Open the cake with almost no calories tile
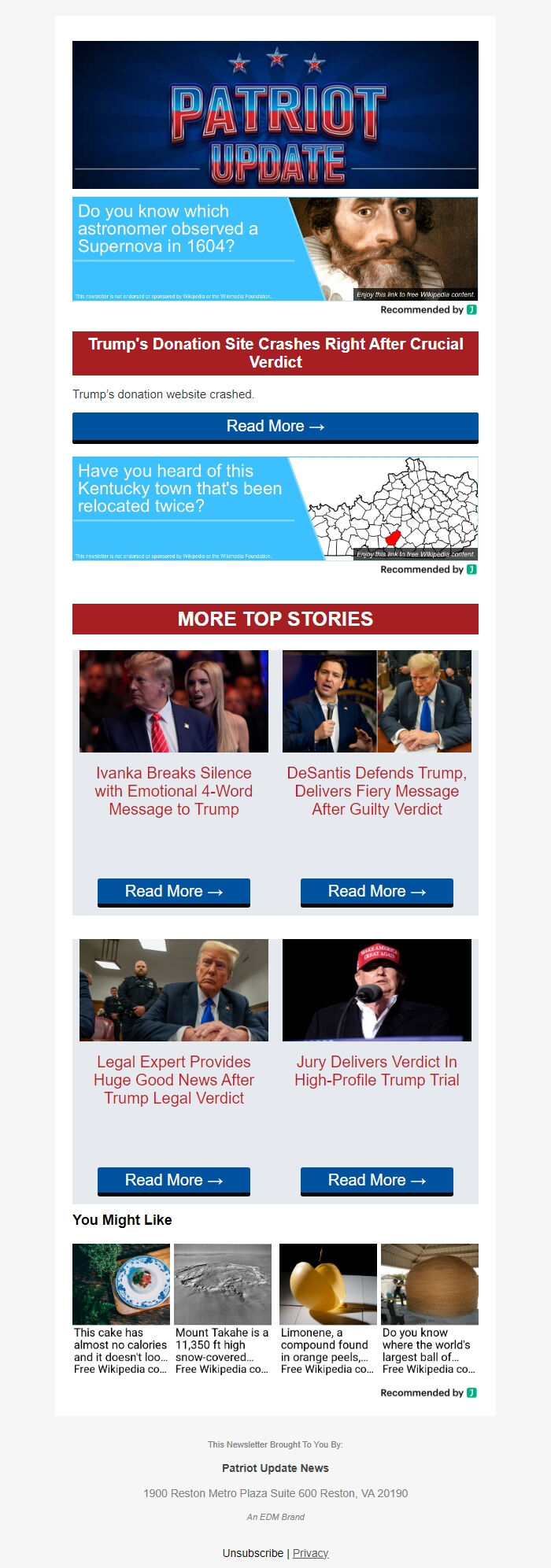The height and width of the screenshot is (1568, 551). 121,1309
